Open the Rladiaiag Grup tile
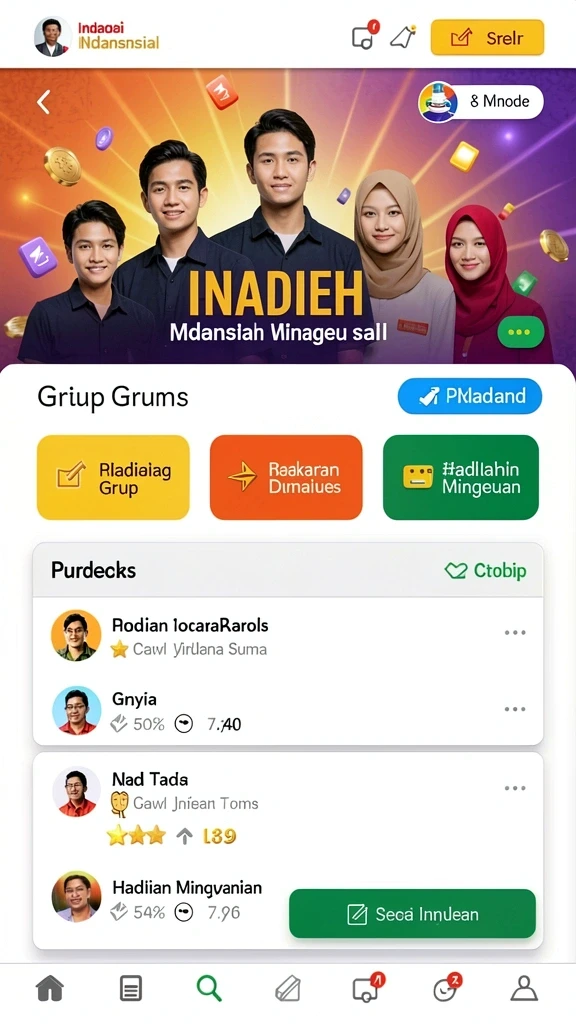Image resolution: width=576 pixels, height=1024 pixels. tap(113, 477)
